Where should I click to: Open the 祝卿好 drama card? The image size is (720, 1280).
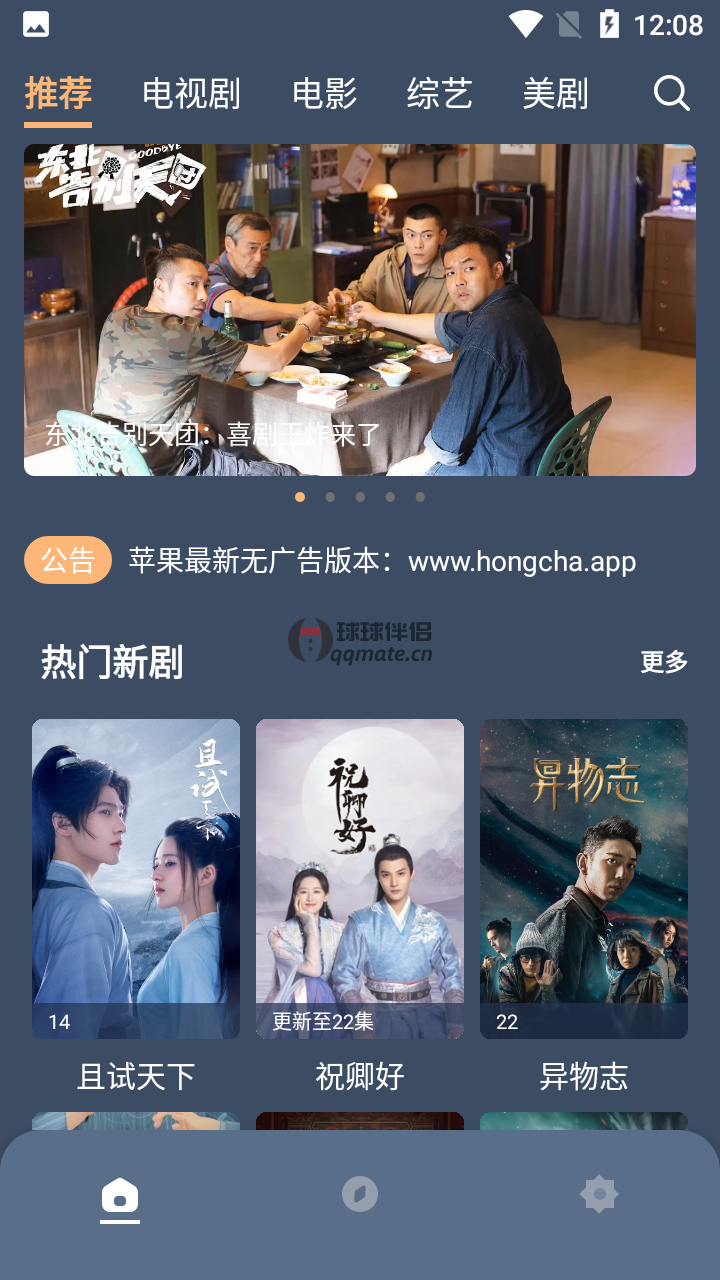360,878
